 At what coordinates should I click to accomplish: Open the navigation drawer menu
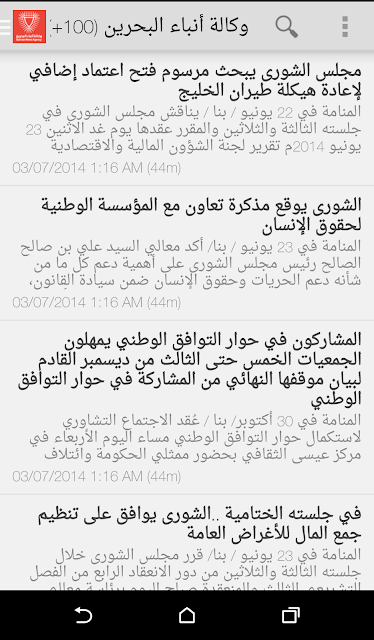5,27
